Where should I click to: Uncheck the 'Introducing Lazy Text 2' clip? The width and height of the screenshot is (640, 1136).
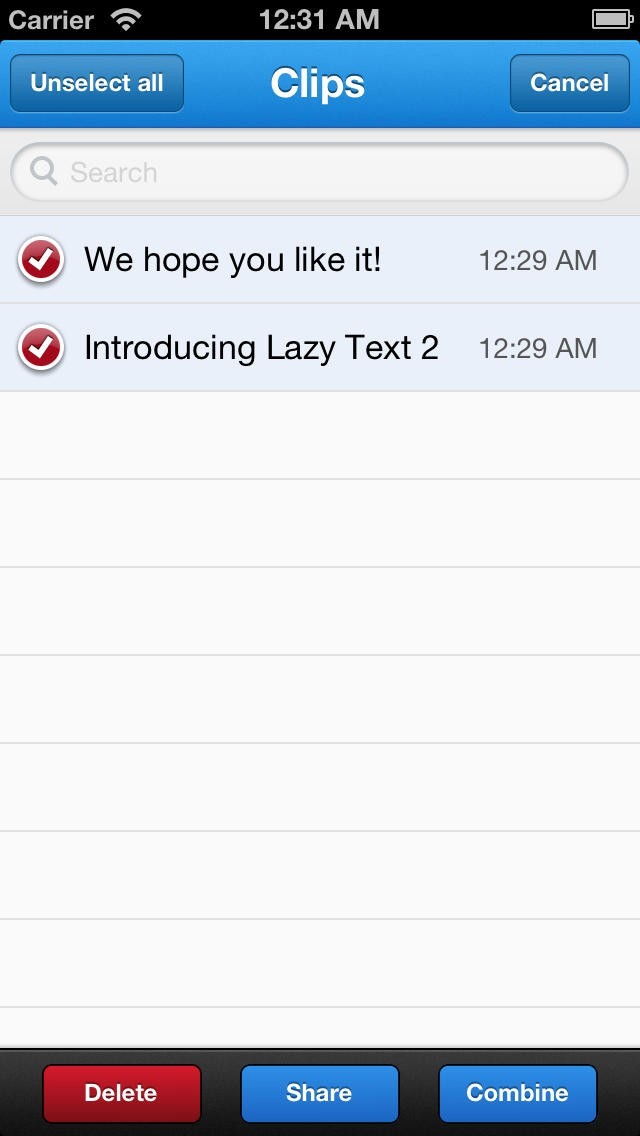click(41, 348)
